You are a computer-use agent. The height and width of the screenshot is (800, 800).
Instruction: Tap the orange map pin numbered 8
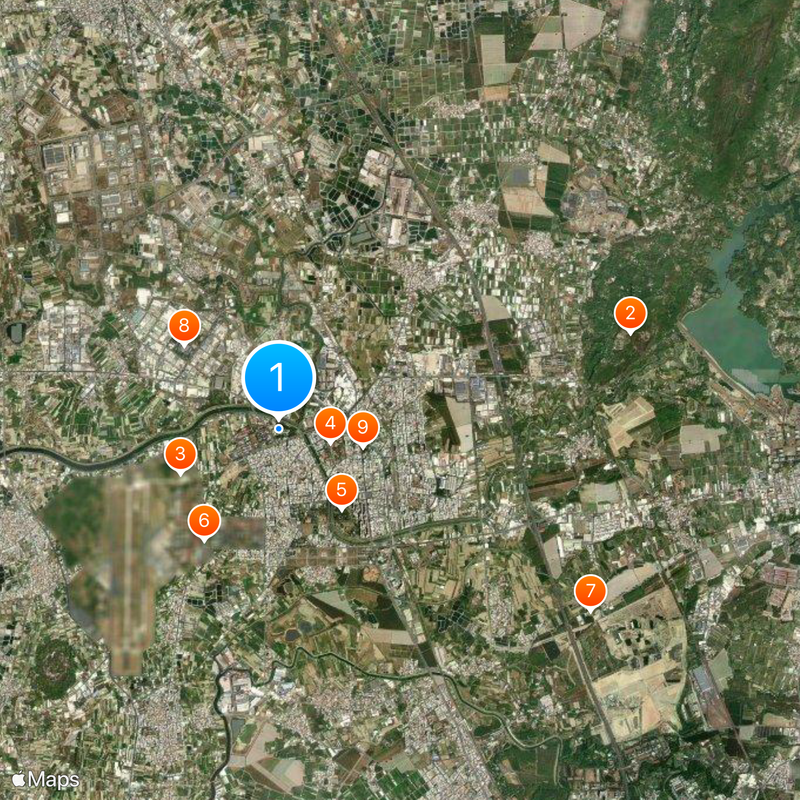point(185,325)
